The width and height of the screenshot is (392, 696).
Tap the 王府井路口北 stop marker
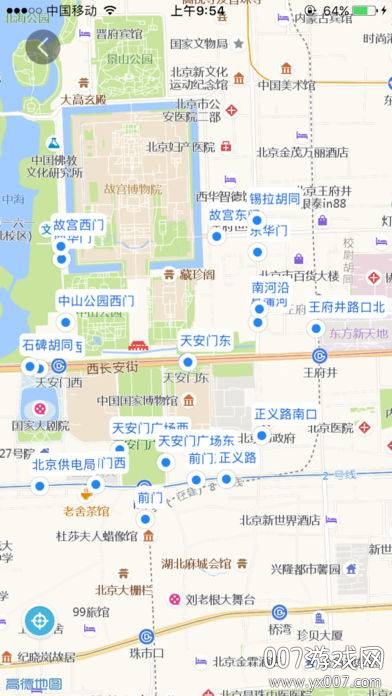pos(316,329)
